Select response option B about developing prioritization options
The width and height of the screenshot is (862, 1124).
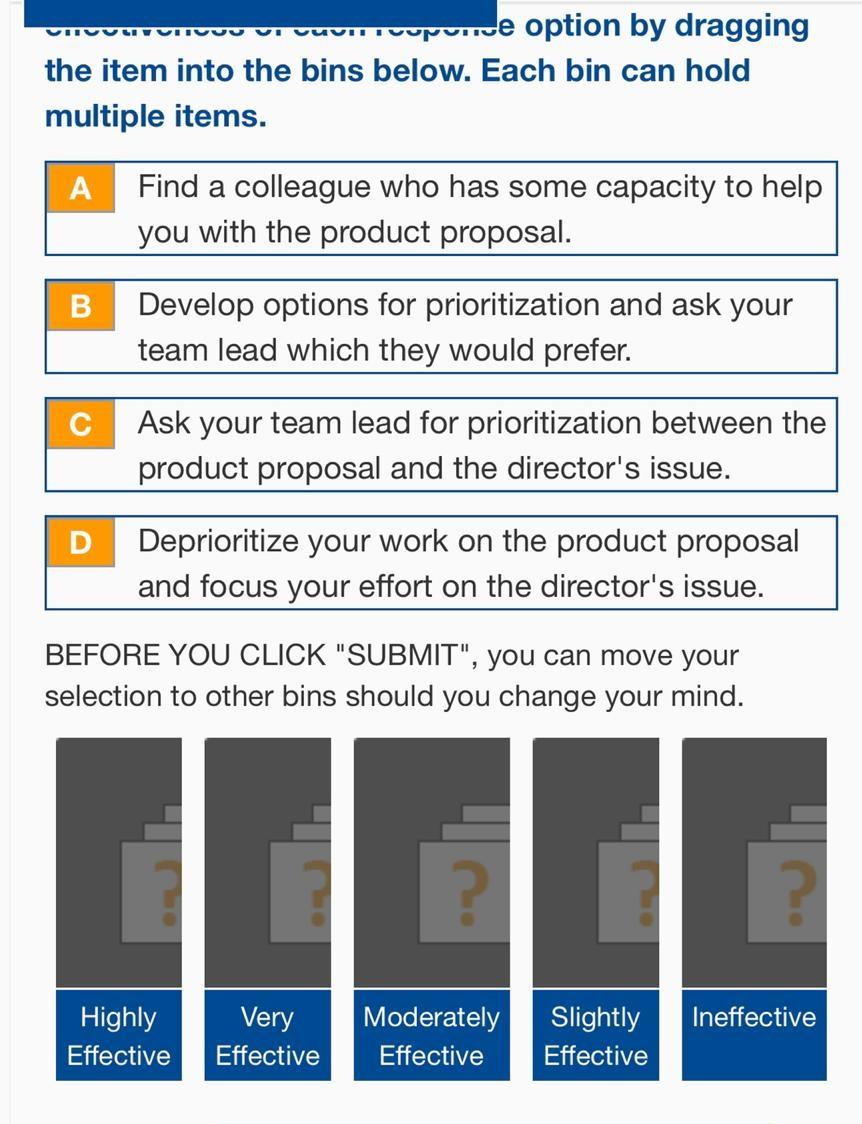click(x=440, y=326)
